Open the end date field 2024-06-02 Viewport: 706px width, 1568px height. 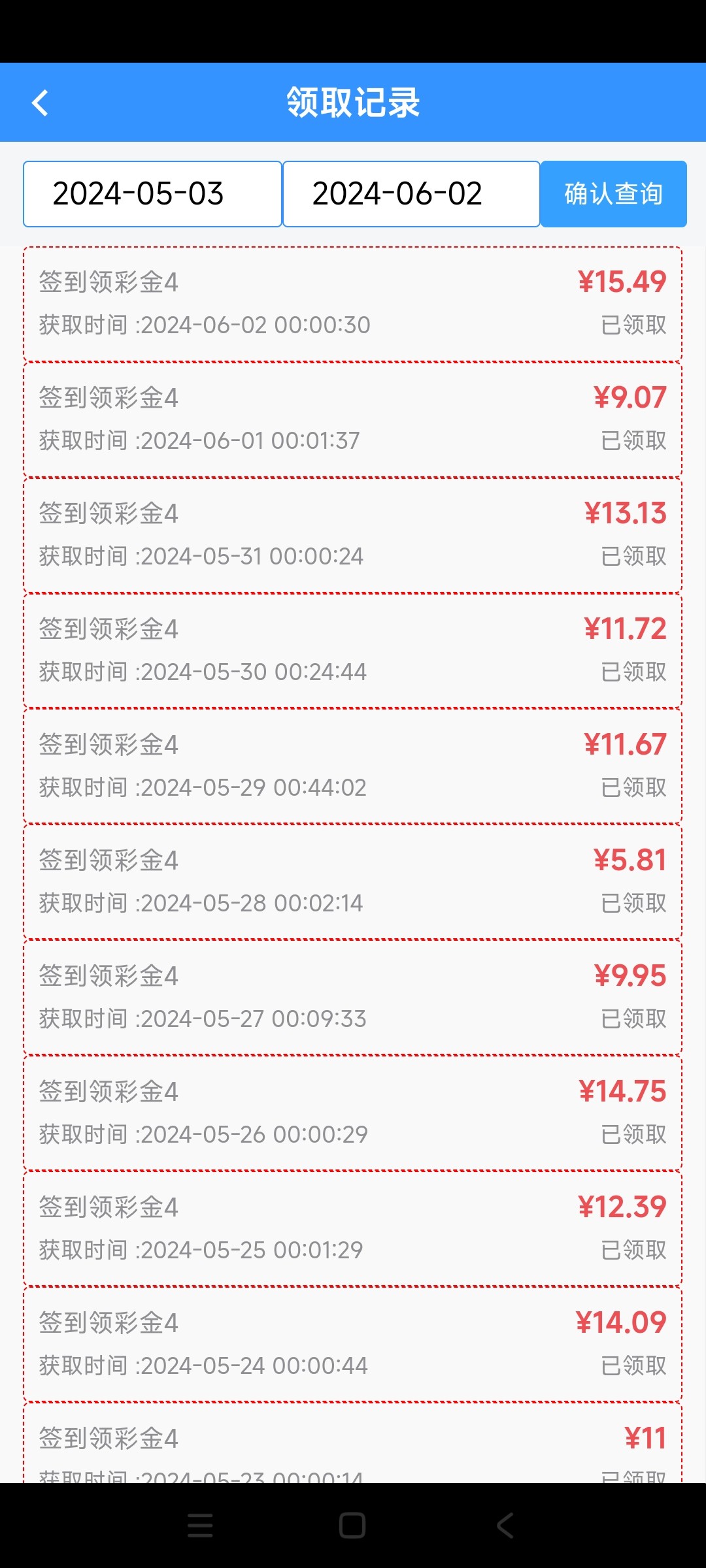coord(411,194)
